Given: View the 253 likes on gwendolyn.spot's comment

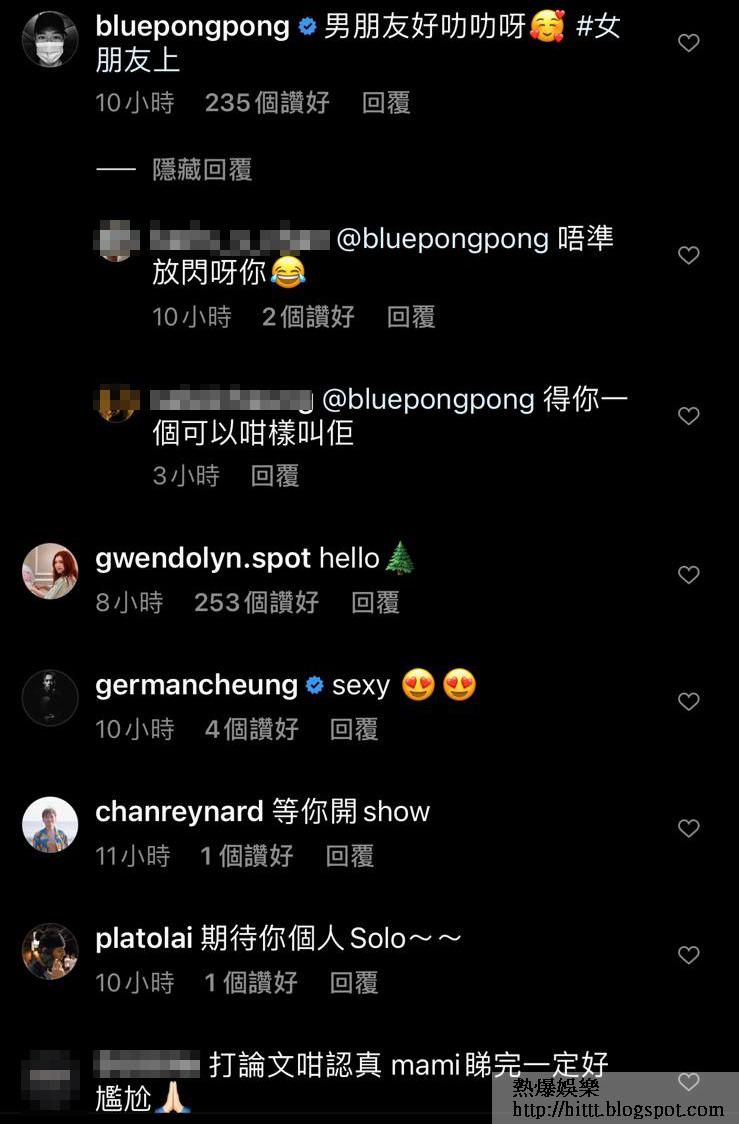Looking at the screenshot, I should pos(256,602).
